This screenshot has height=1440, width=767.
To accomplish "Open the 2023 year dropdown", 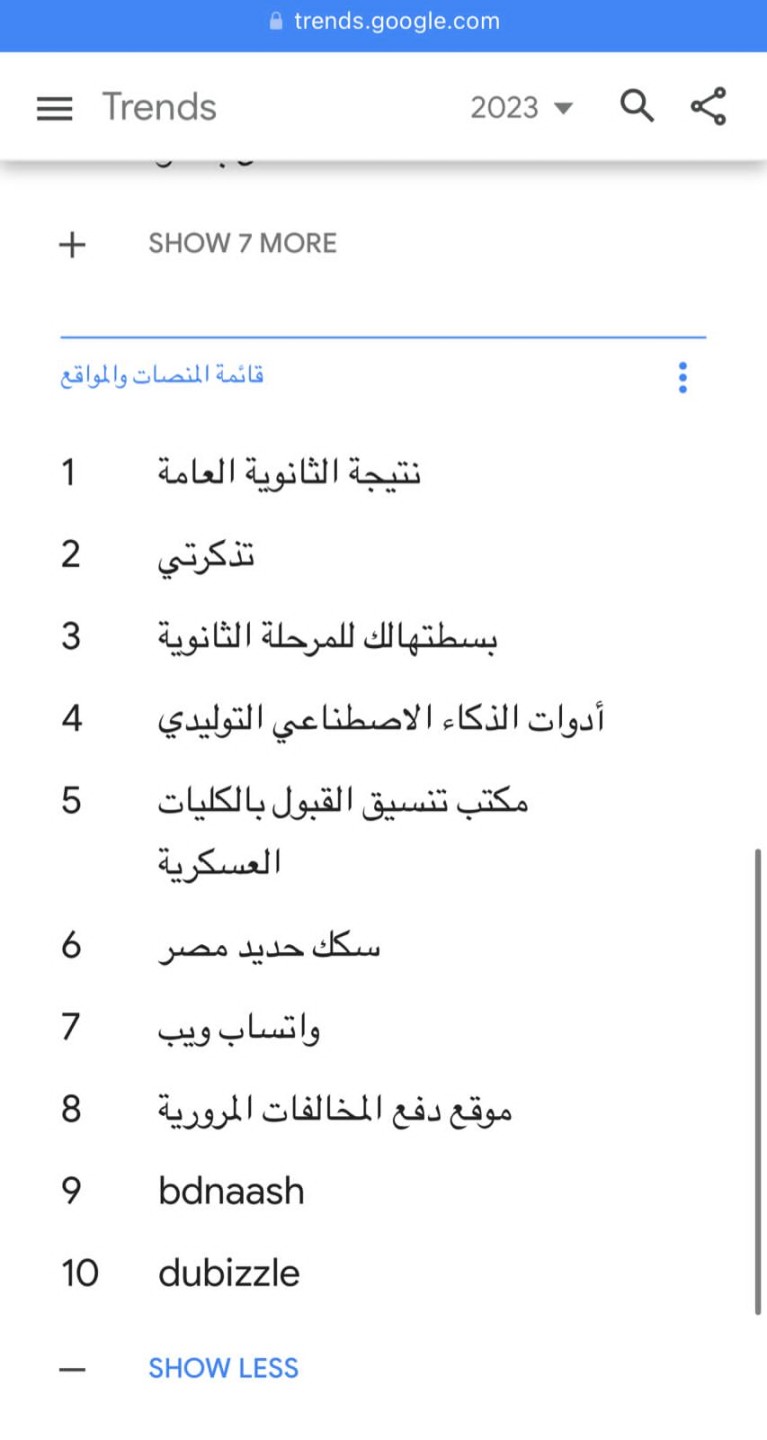I will tap(521, 108).
